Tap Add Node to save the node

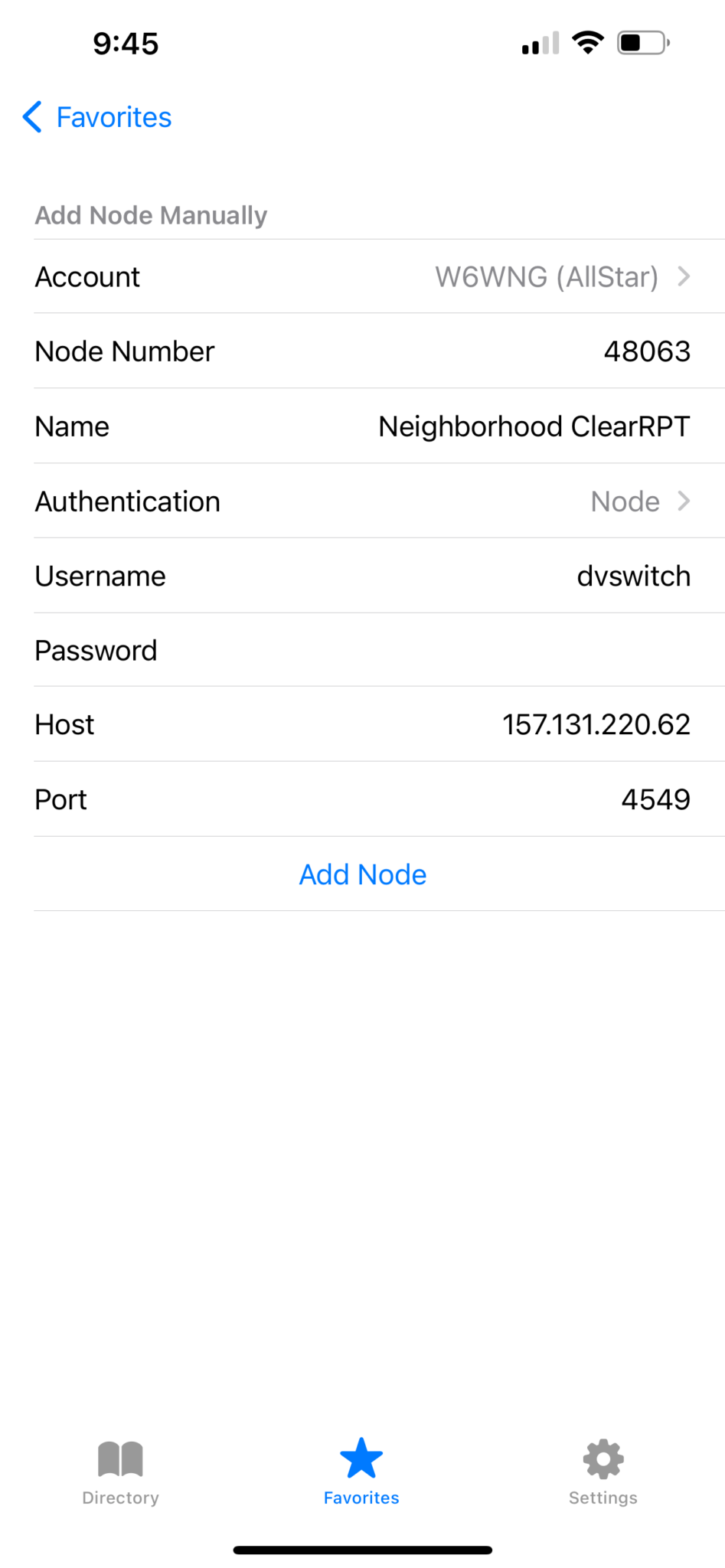362,874
